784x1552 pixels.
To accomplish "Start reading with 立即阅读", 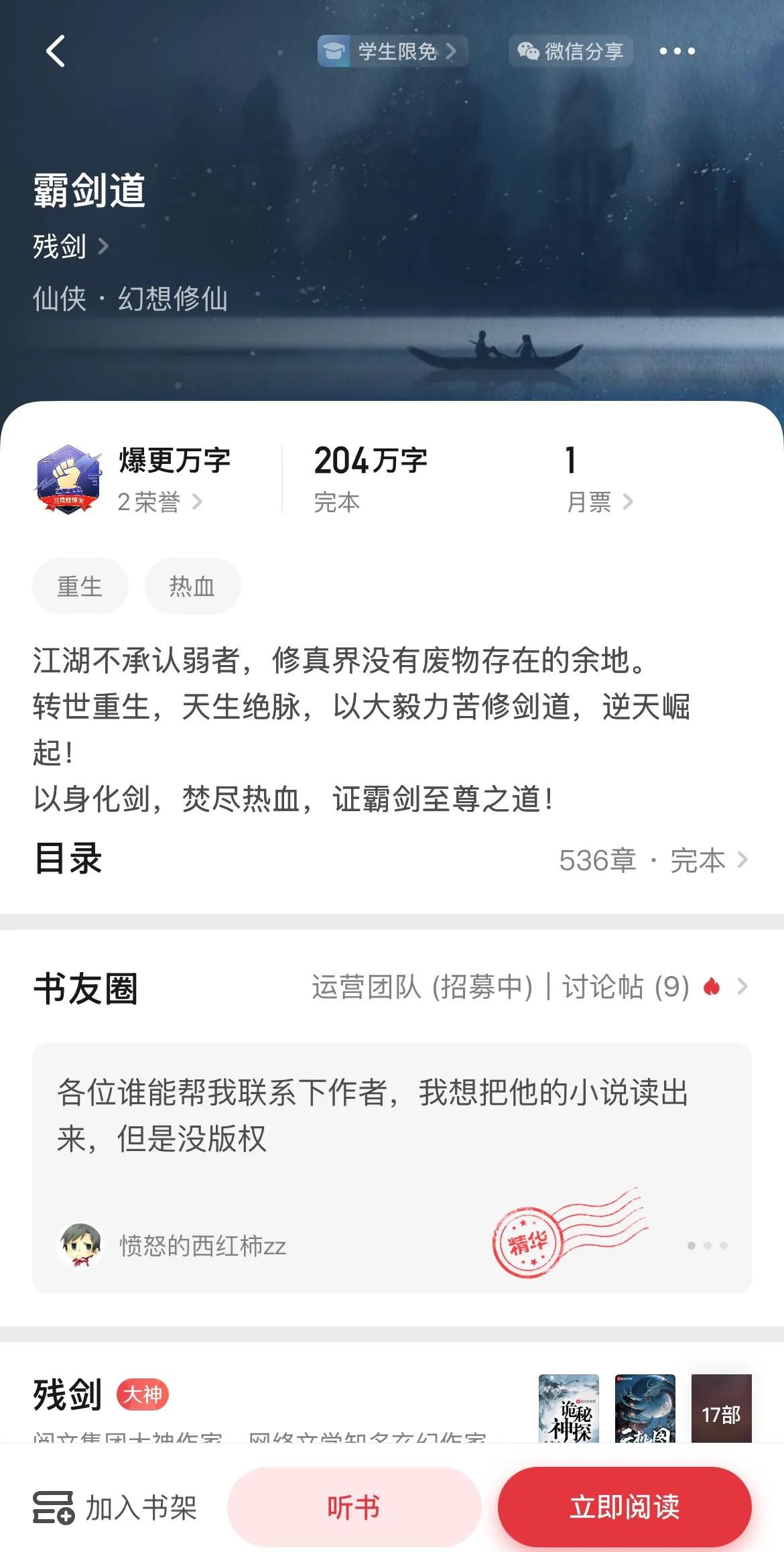I will [x=625, y=1507].
